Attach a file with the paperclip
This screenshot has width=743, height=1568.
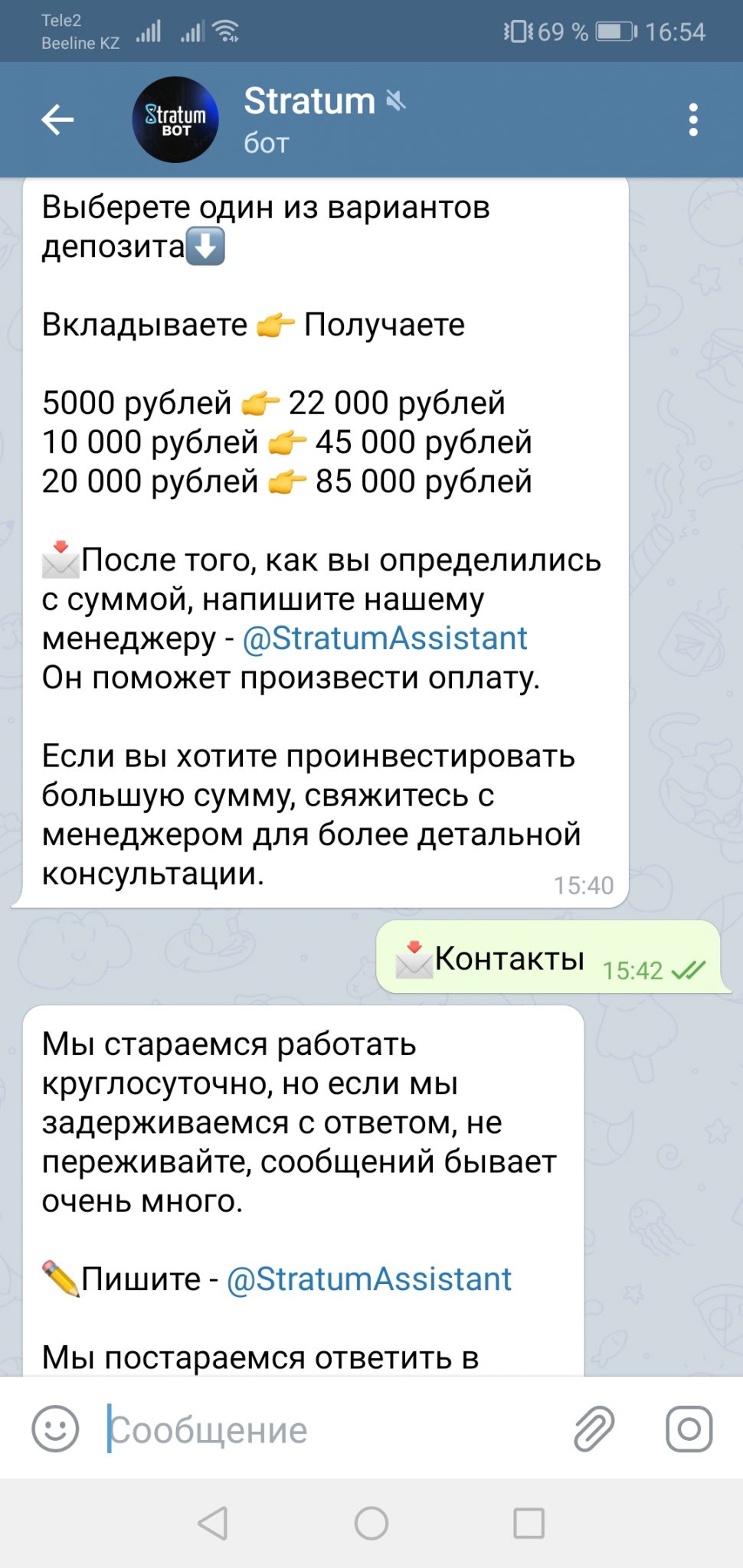pos(594,1429)
